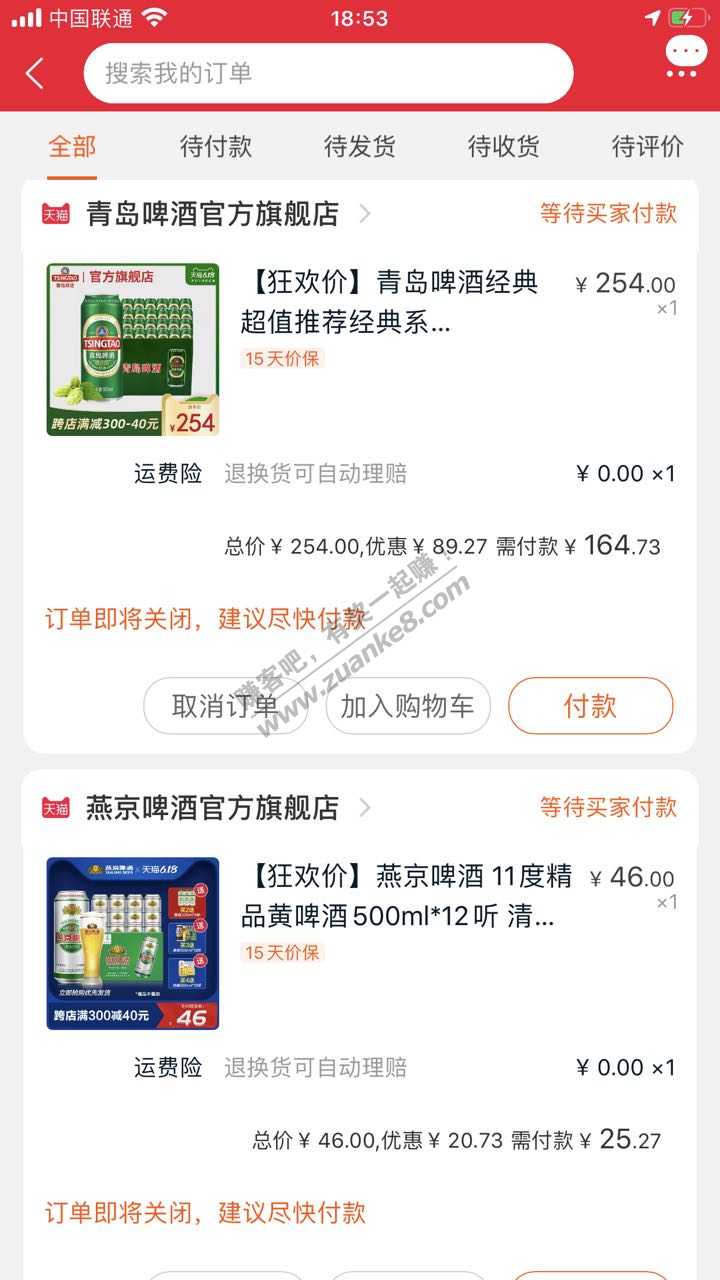Open the 青岛啤酒官方旗舰店 store page

(x=212, y=214)
